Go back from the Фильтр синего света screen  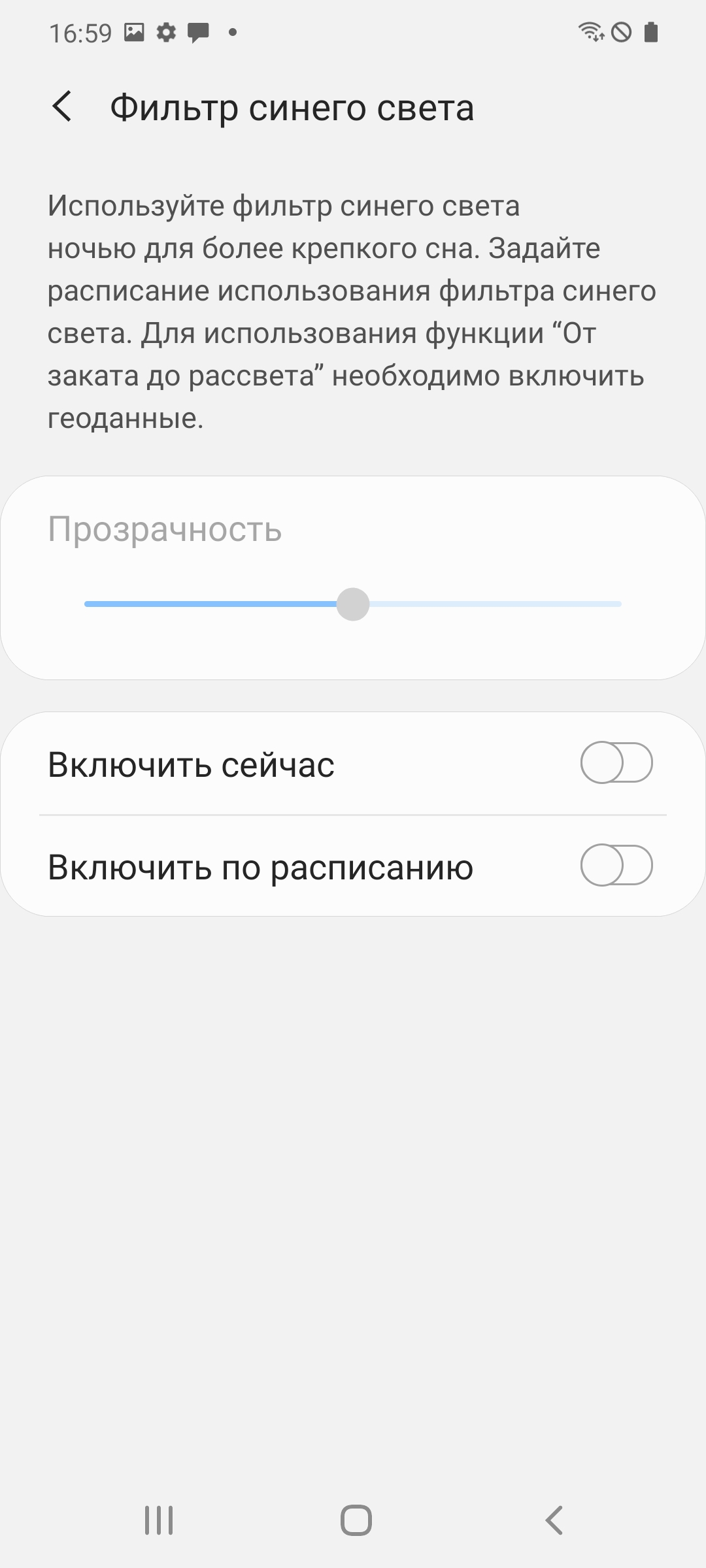coord(62,106)
